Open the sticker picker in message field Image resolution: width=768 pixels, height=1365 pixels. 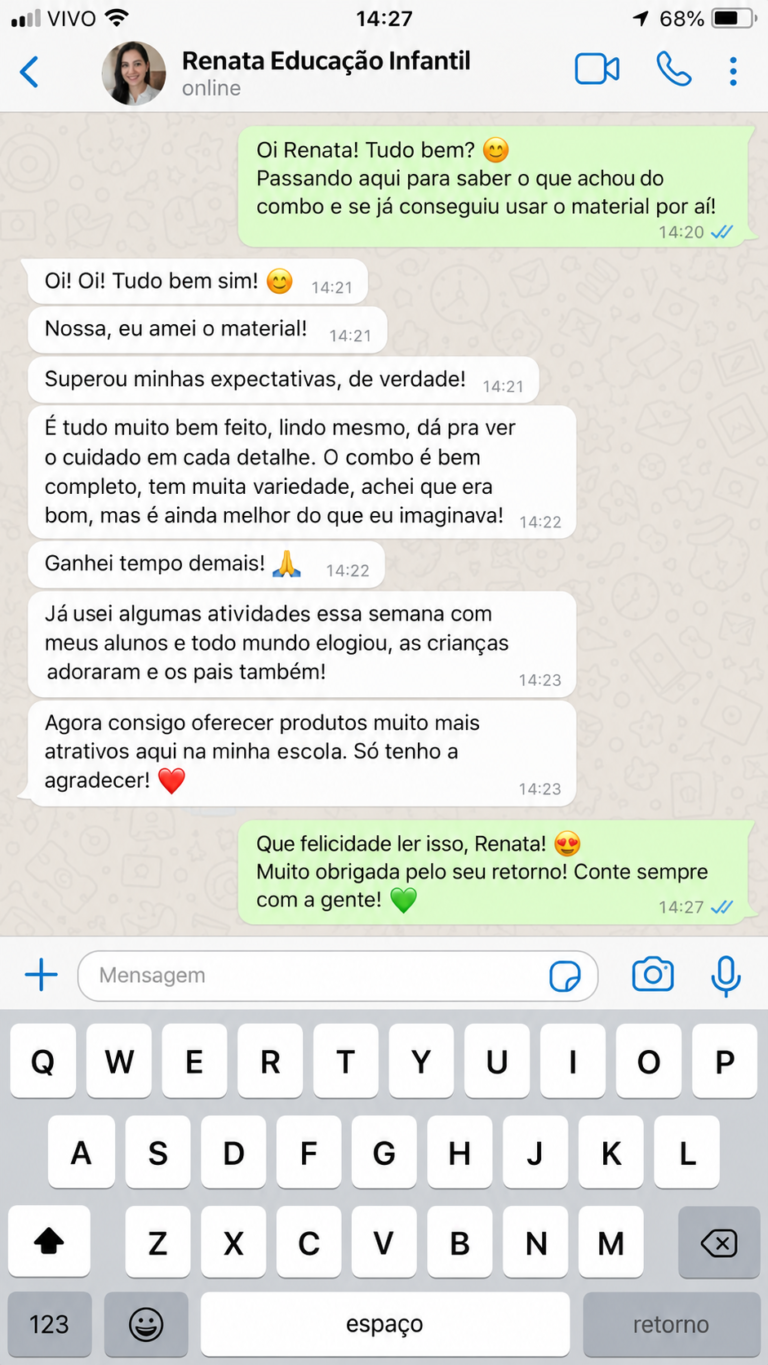click(x=565, y=976)
